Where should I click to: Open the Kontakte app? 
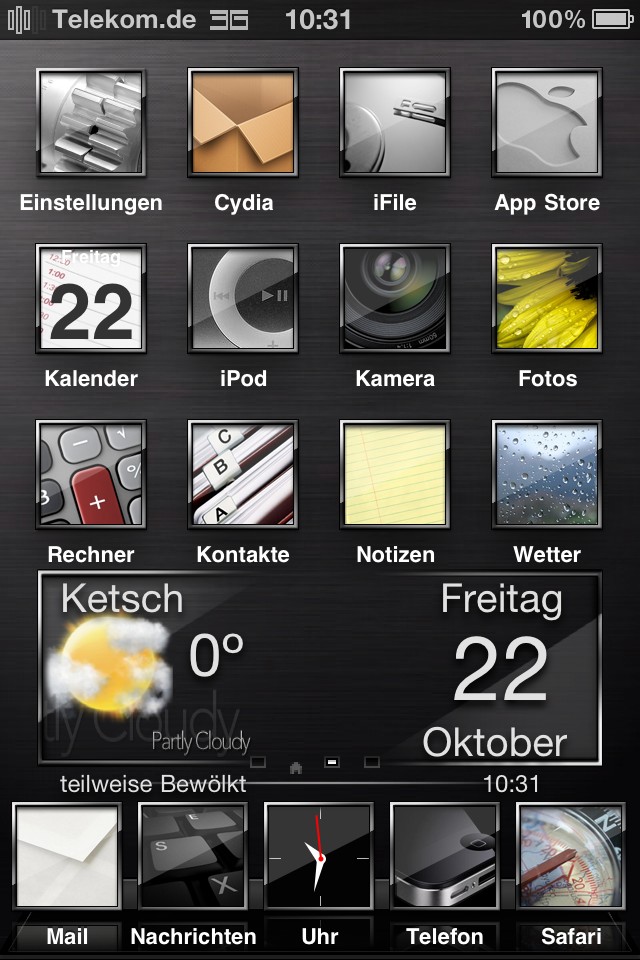coord(243,475)
